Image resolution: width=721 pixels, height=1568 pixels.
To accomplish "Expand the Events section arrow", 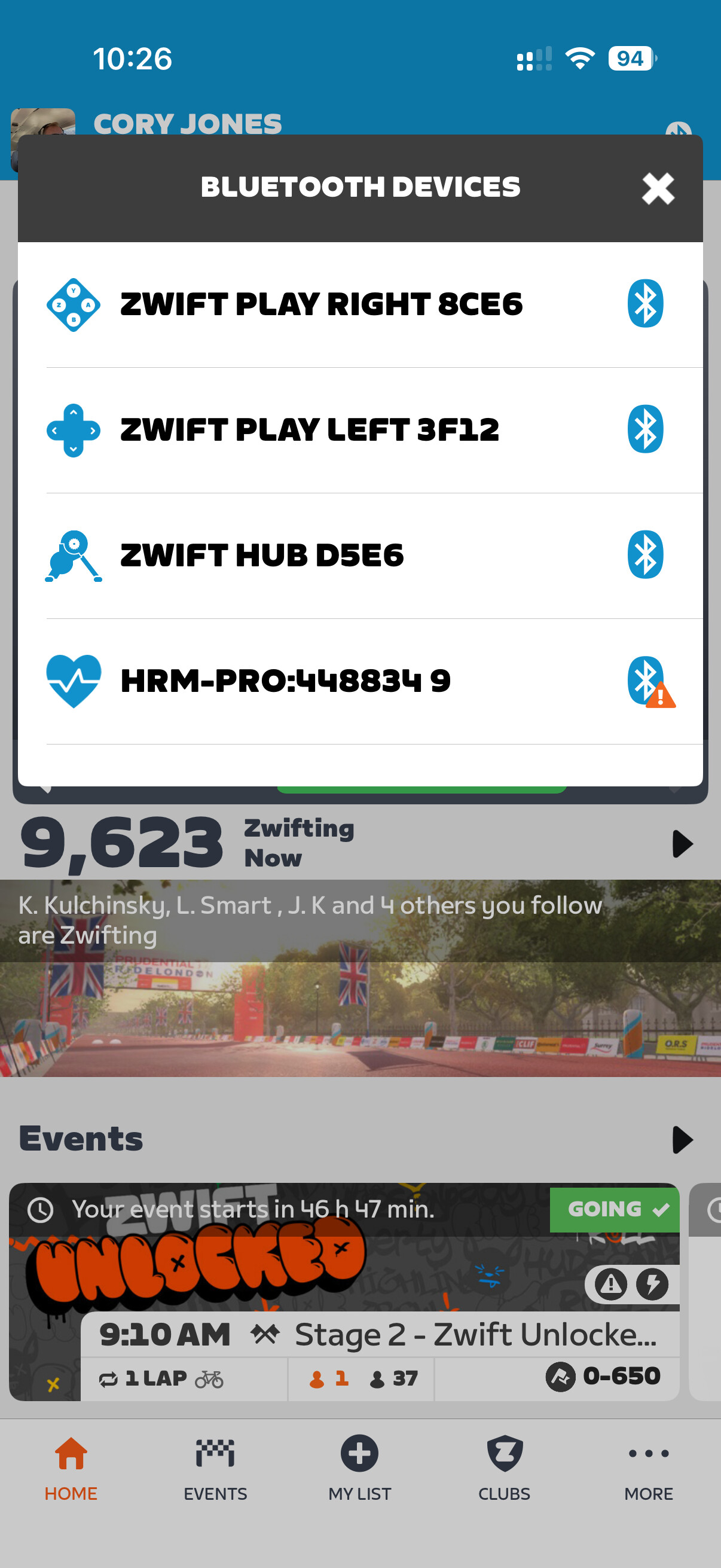I will [x=682, y=1139].
